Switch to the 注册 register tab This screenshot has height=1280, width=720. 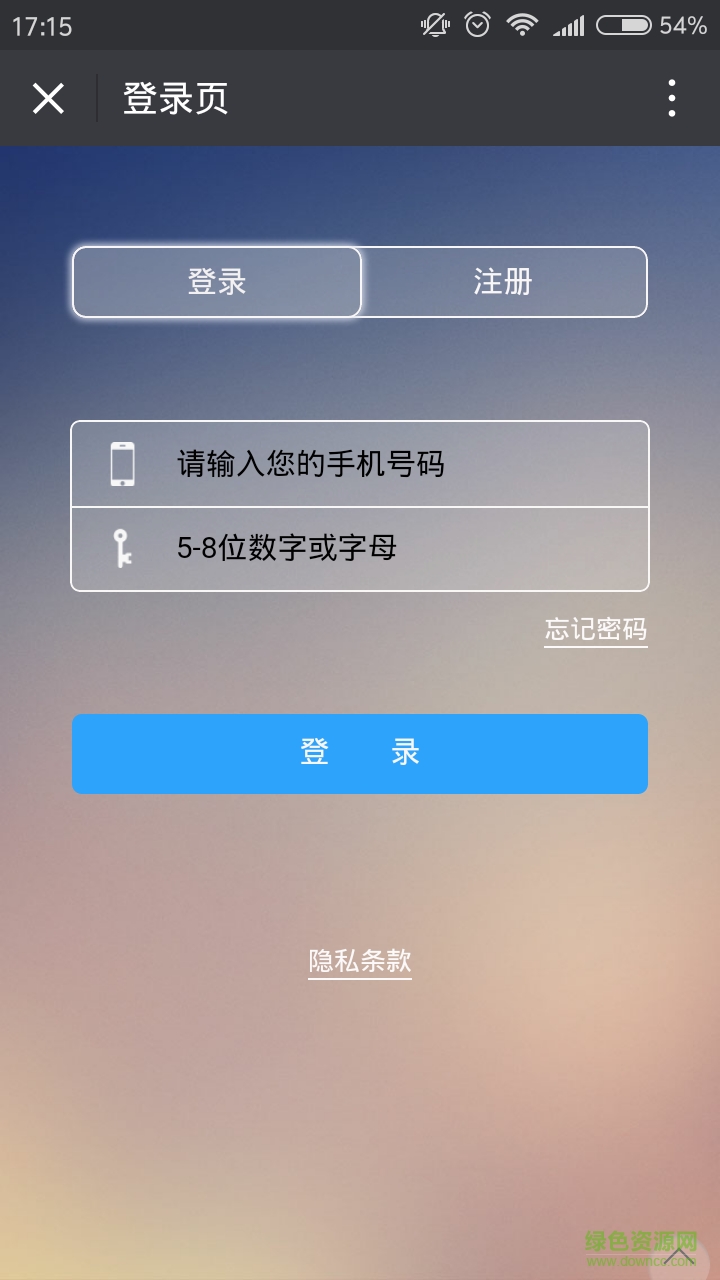tap(503, 282)
